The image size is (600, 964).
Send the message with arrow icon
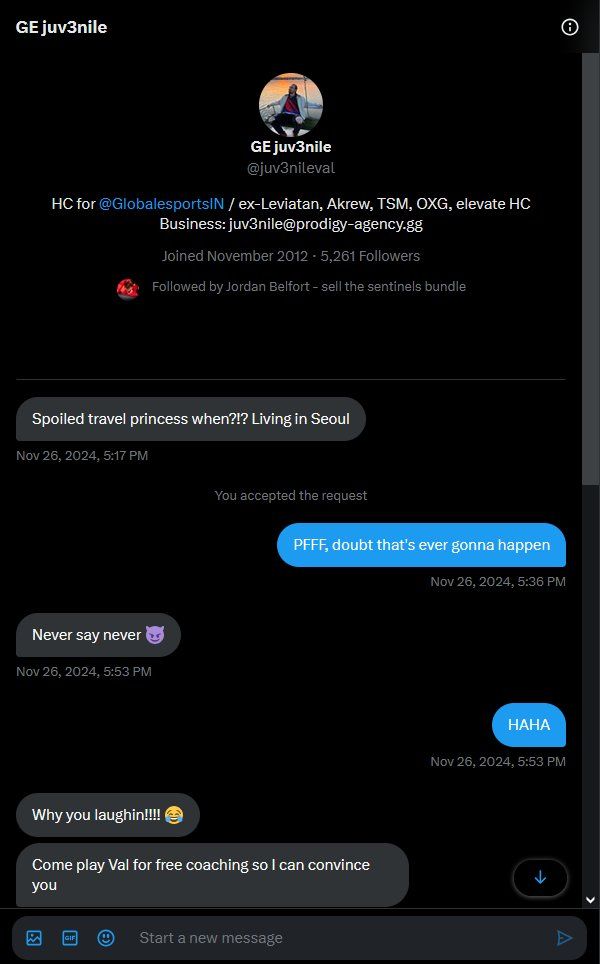tap(564, 938)
